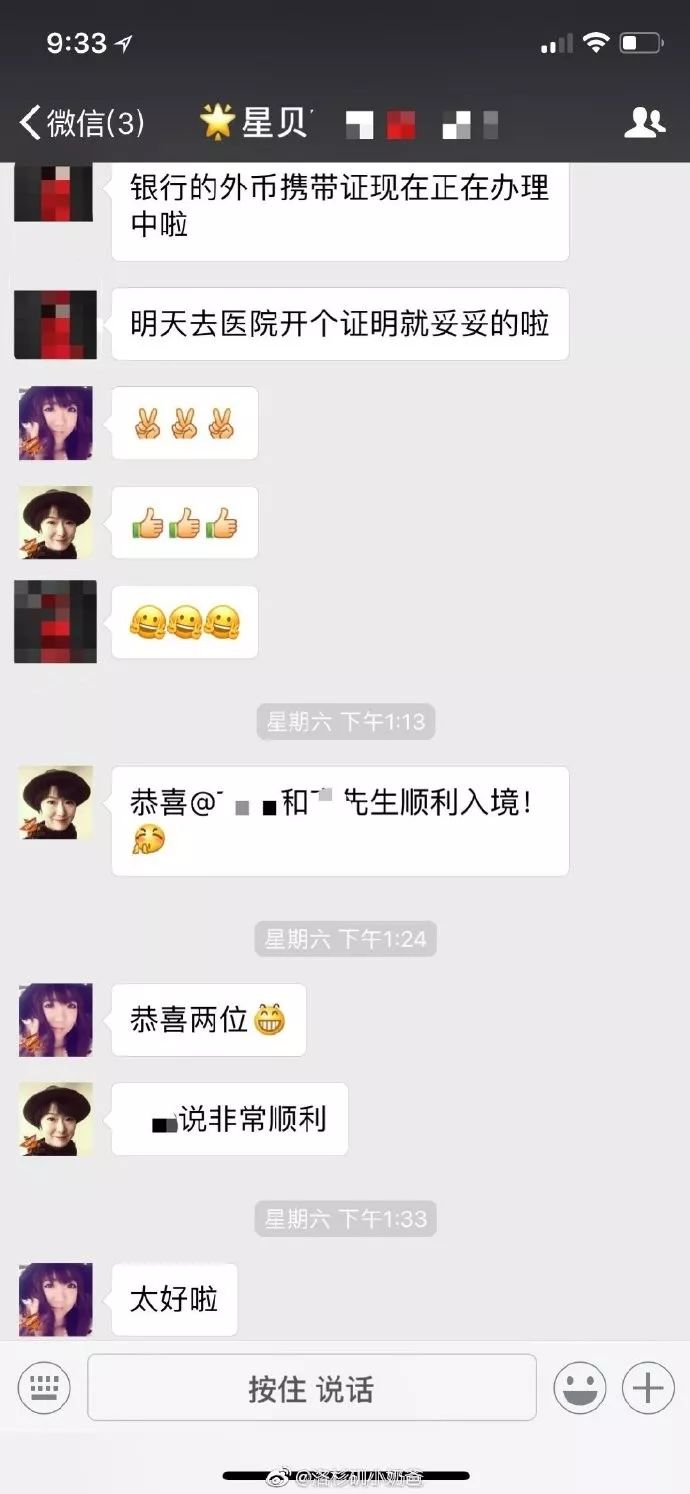Open pixelated avatar beside 明天去医院 message

55,324
